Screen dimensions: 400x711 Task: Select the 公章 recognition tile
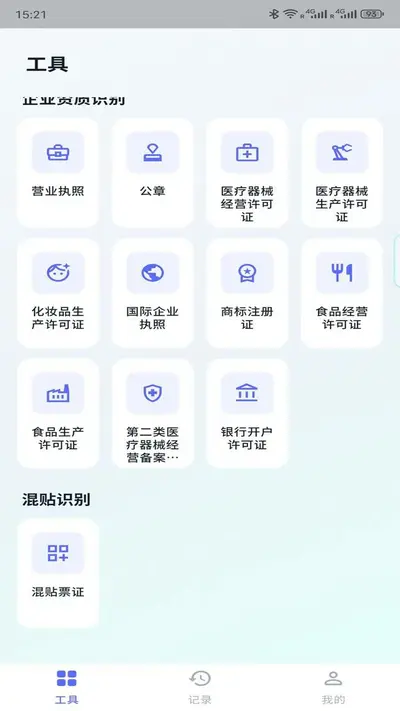click(152, 173)
